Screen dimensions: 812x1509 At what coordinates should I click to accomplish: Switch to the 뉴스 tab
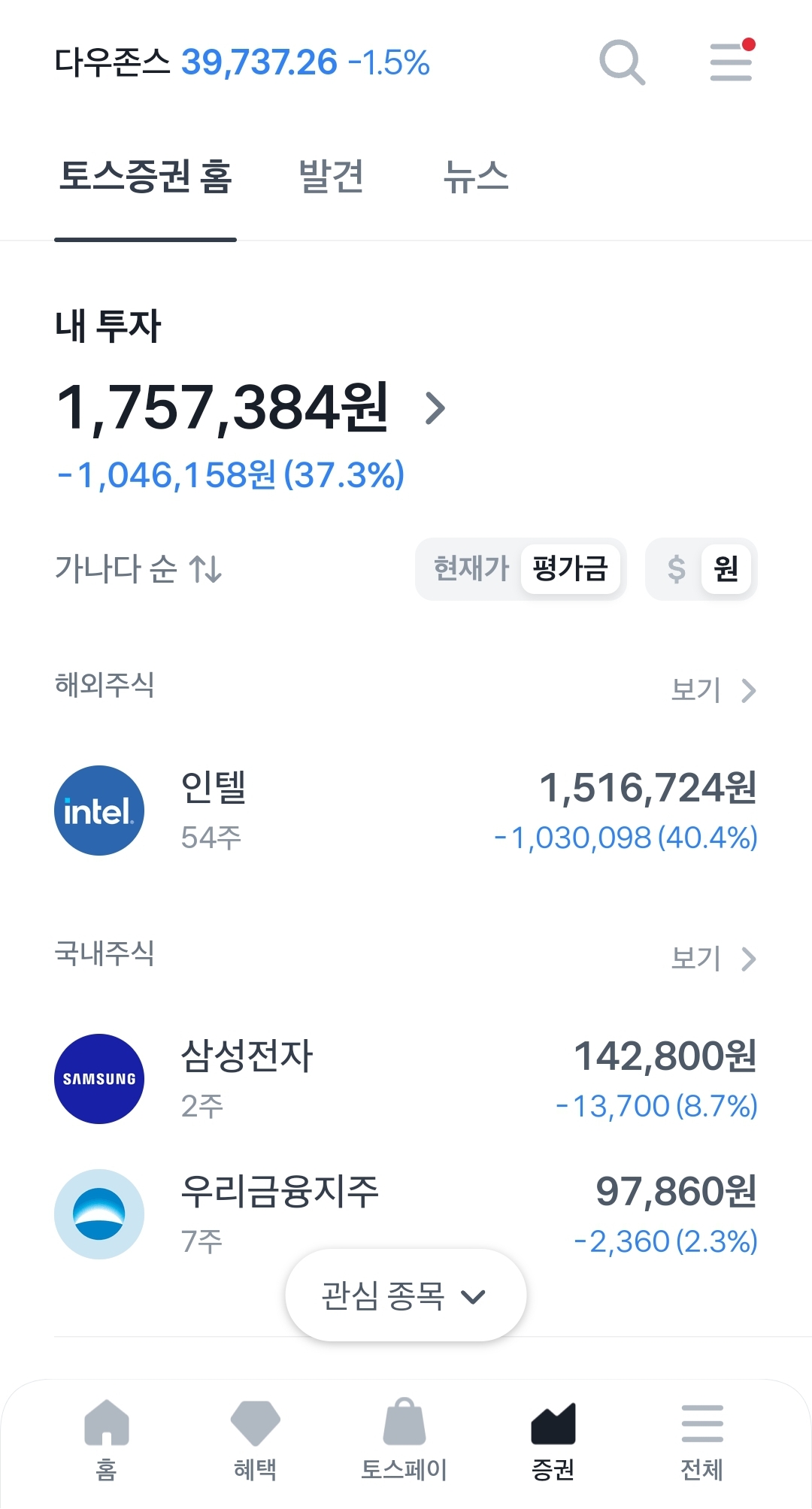(x=476, y=177)
